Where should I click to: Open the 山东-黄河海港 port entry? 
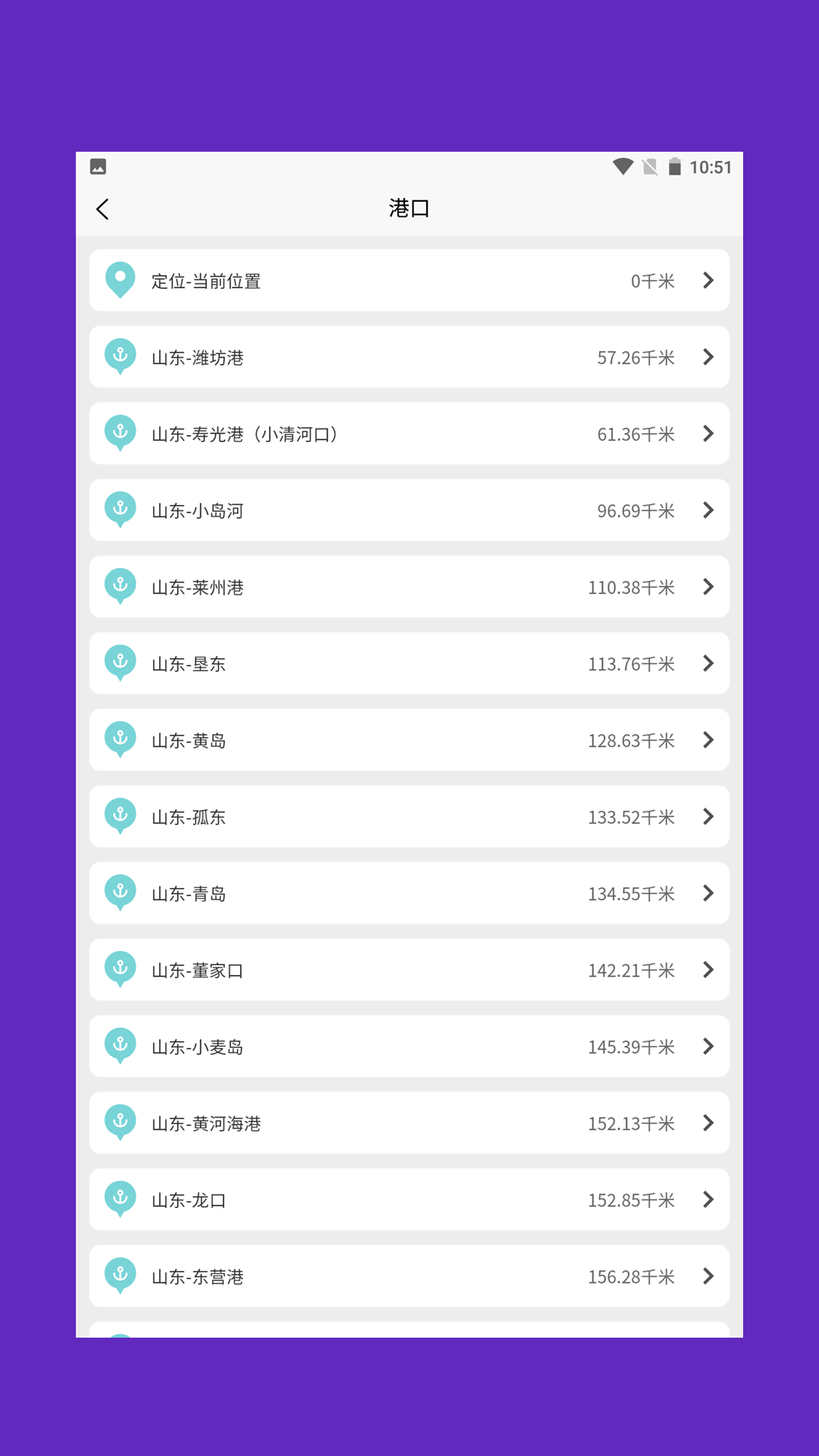(409, 1122)
